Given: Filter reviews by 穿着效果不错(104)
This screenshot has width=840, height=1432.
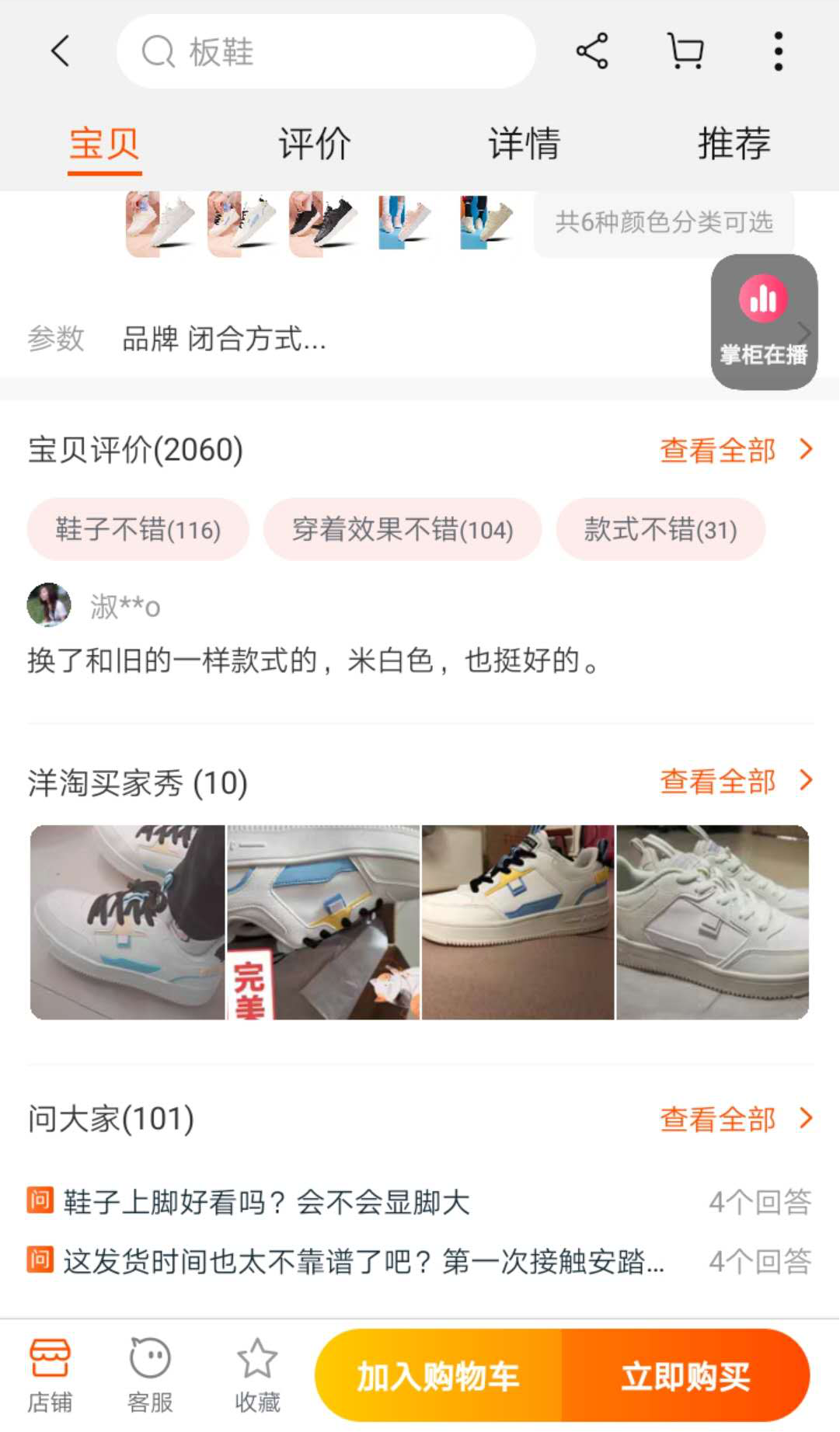Looking at the screenshot, I should click(403, 530).
